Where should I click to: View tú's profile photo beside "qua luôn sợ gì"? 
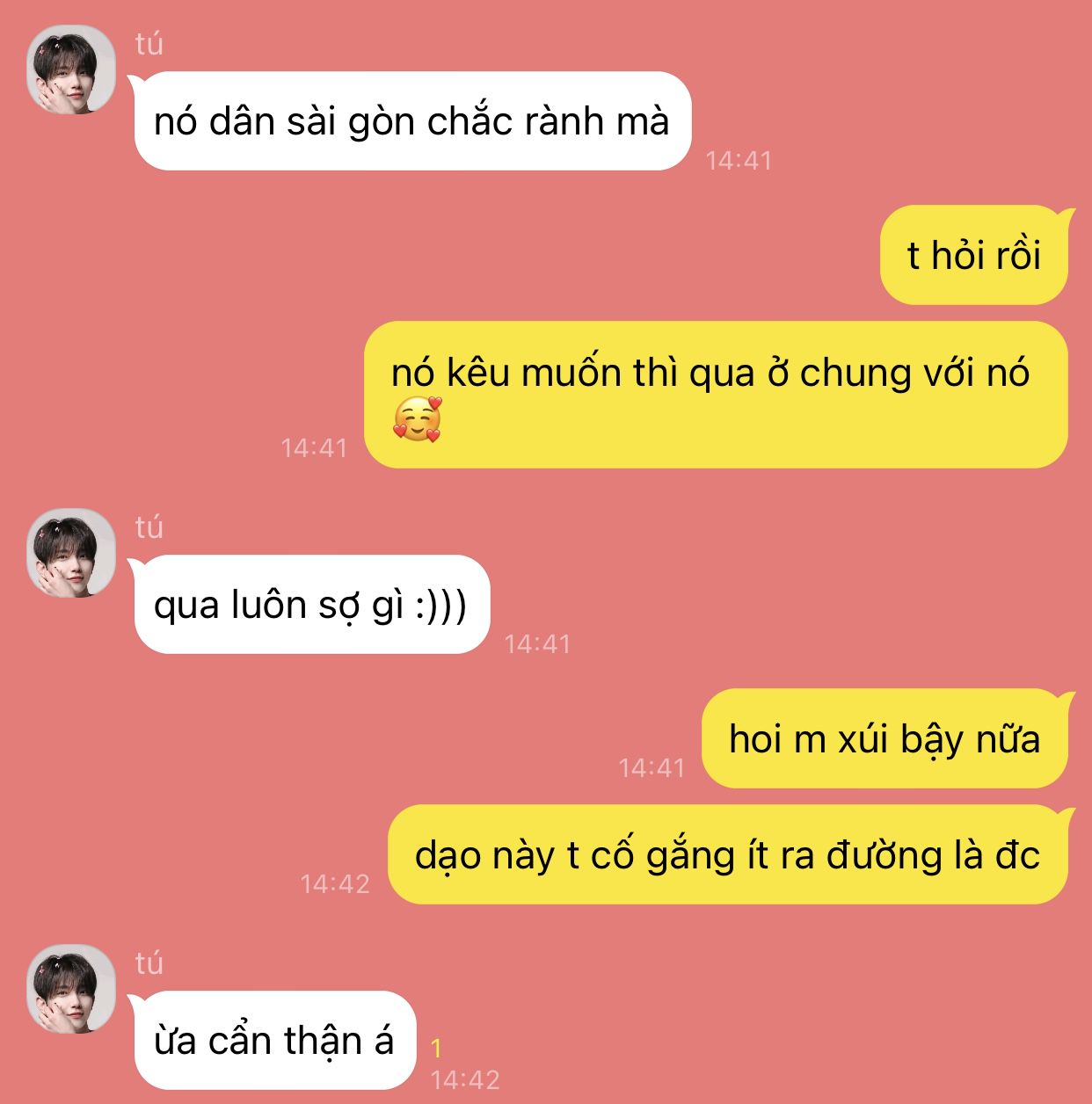pos(72,553)
